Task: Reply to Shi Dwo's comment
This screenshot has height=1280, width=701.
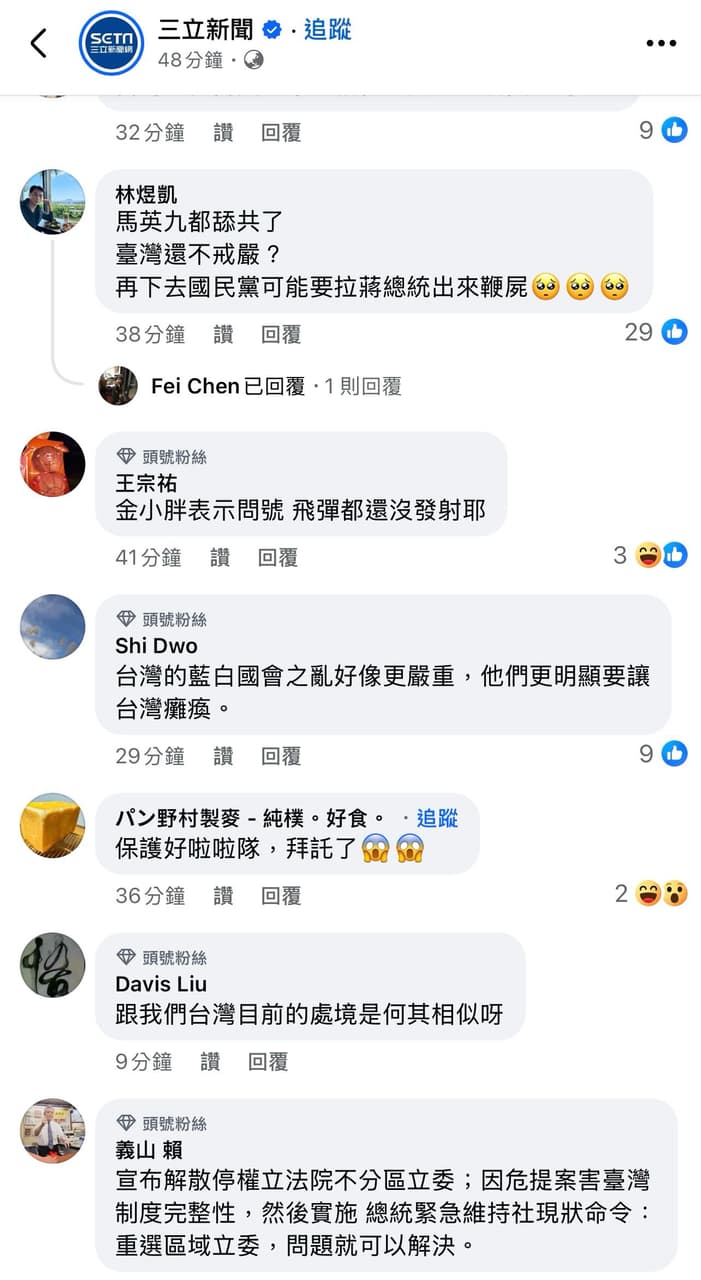Action: (281, 756)
